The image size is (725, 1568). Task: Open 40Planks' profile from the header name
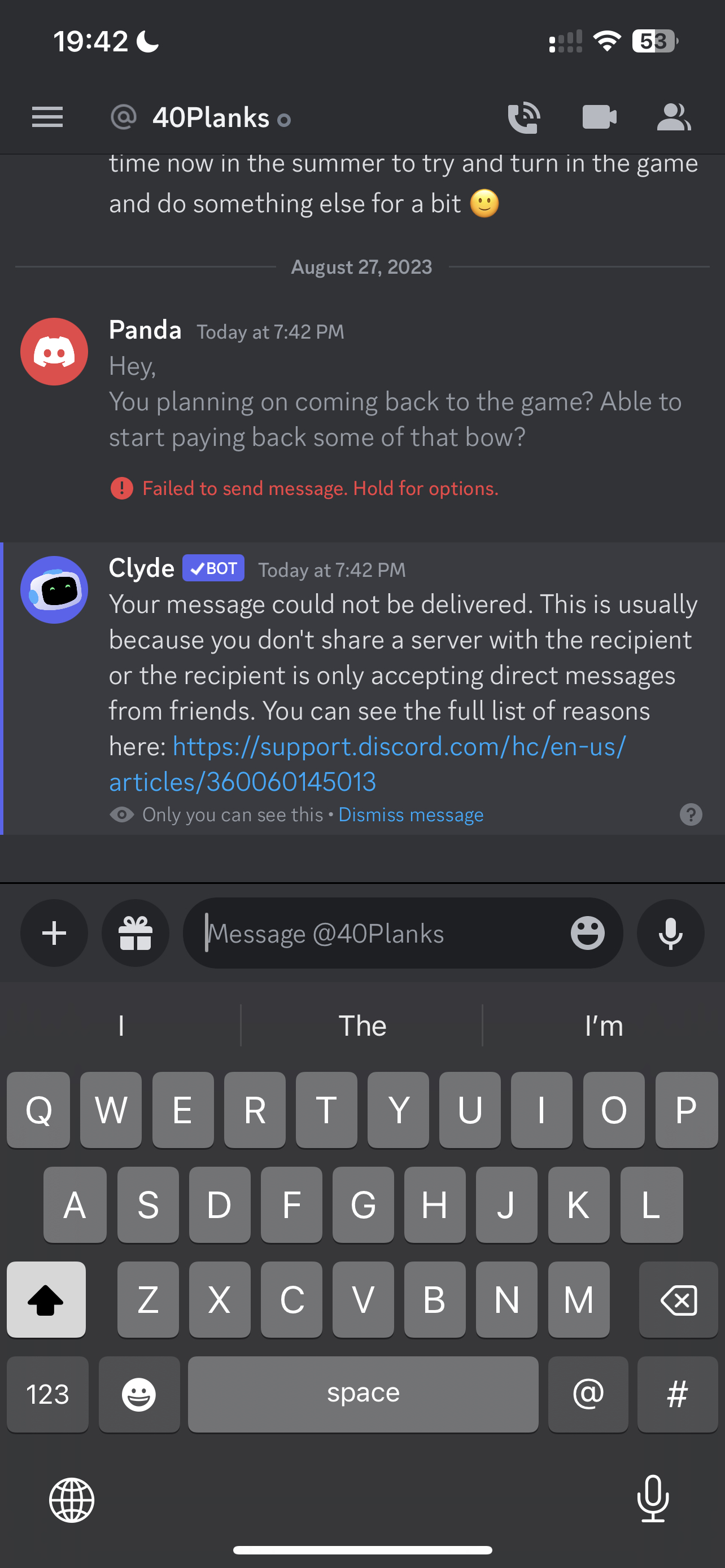pos(211,117)
